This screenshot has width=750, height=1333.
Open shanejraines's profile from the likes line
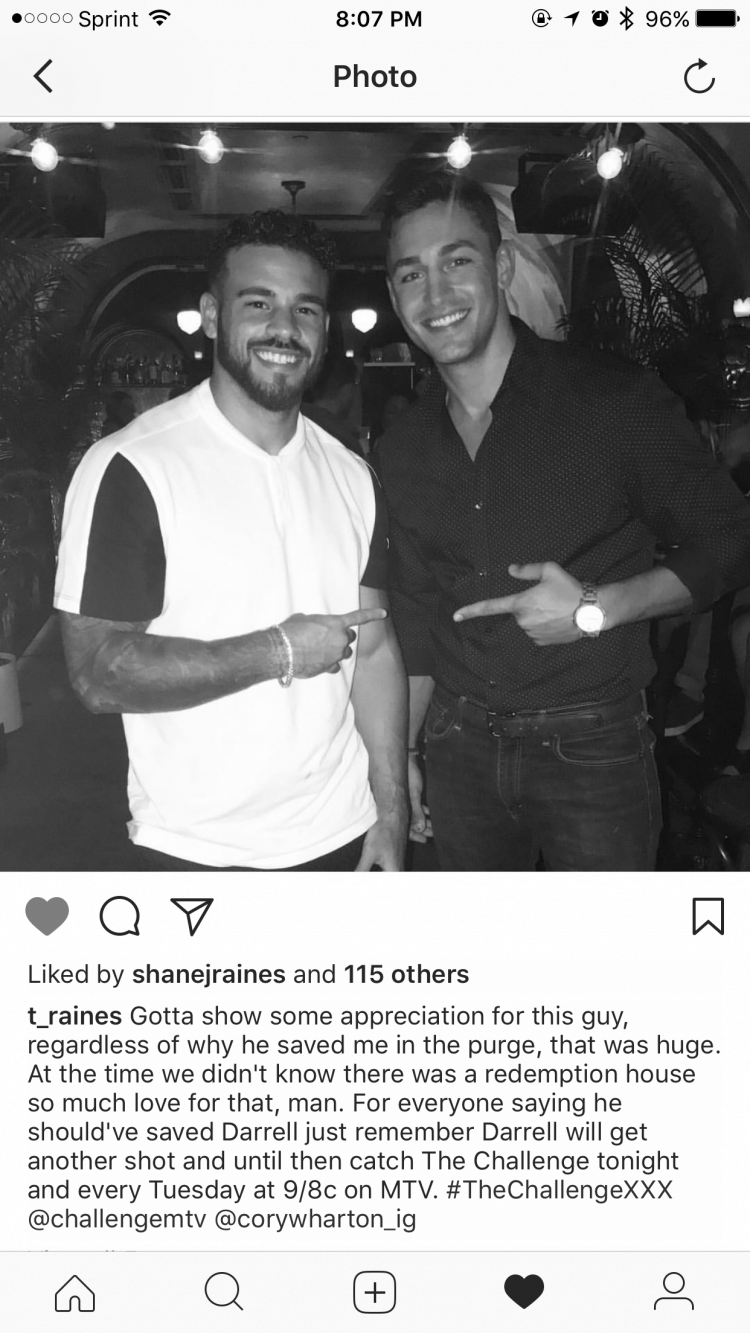pyautogui.click(x=208, y=974)
